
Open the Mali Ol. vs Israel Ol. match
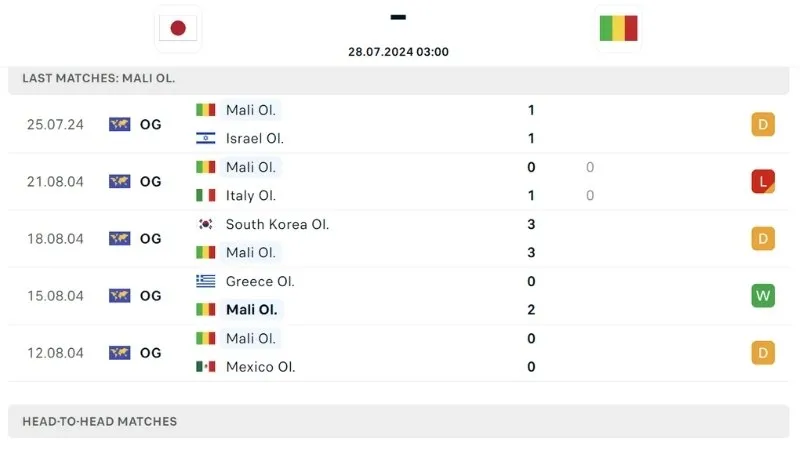click(400, 124)
